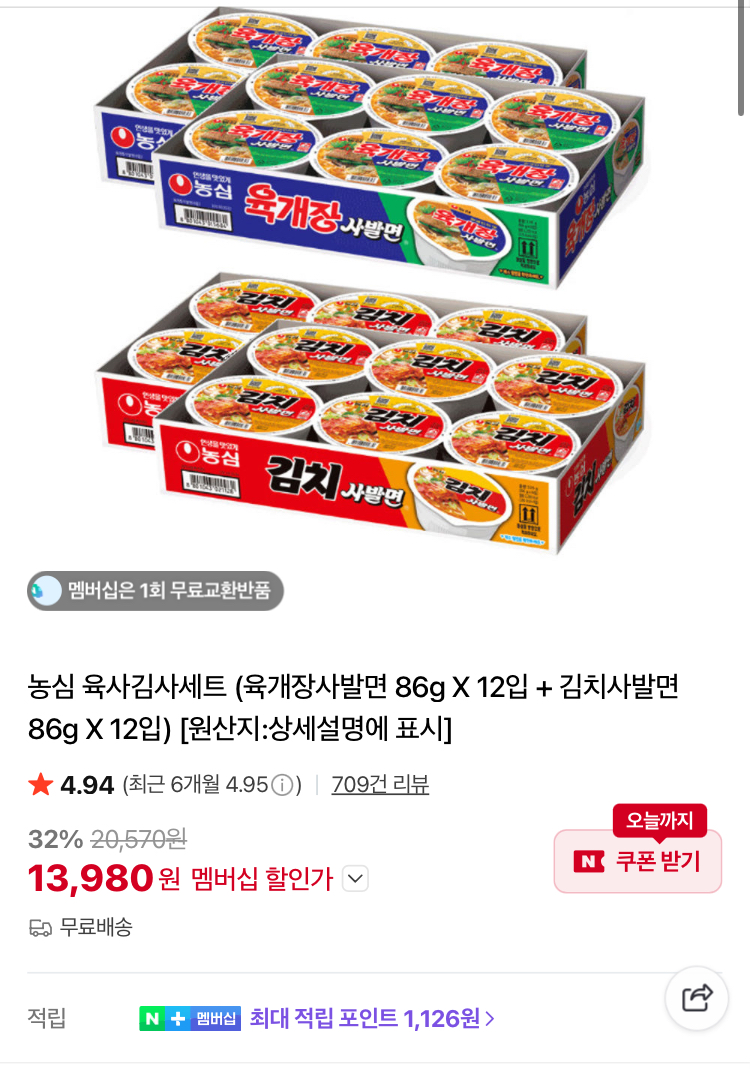Open 최대 적립 포인트 1,126원 details
The image size is (750, 1069).
click(x=372, y=1019)
